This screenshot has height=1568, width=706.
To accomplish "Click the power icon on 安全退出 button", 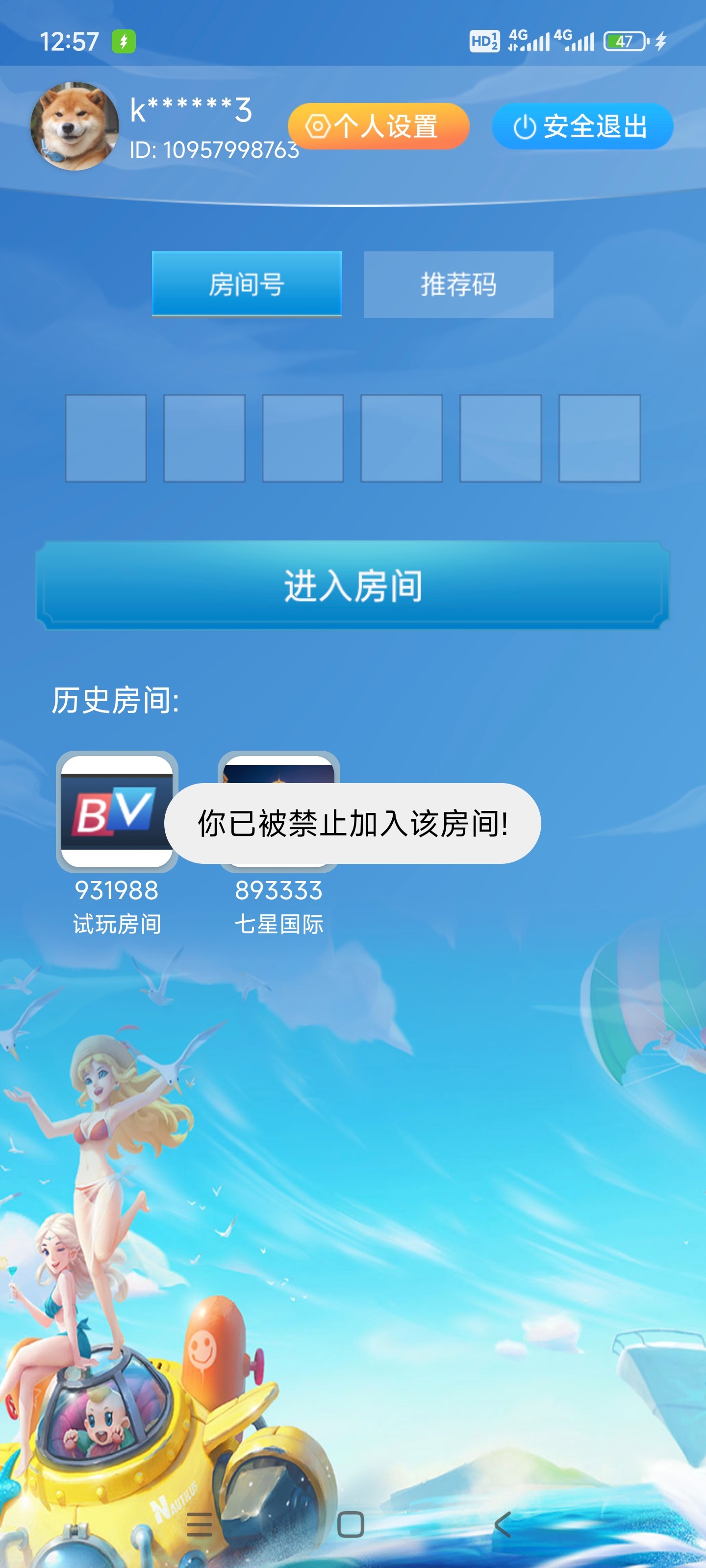I will point(525,126).
